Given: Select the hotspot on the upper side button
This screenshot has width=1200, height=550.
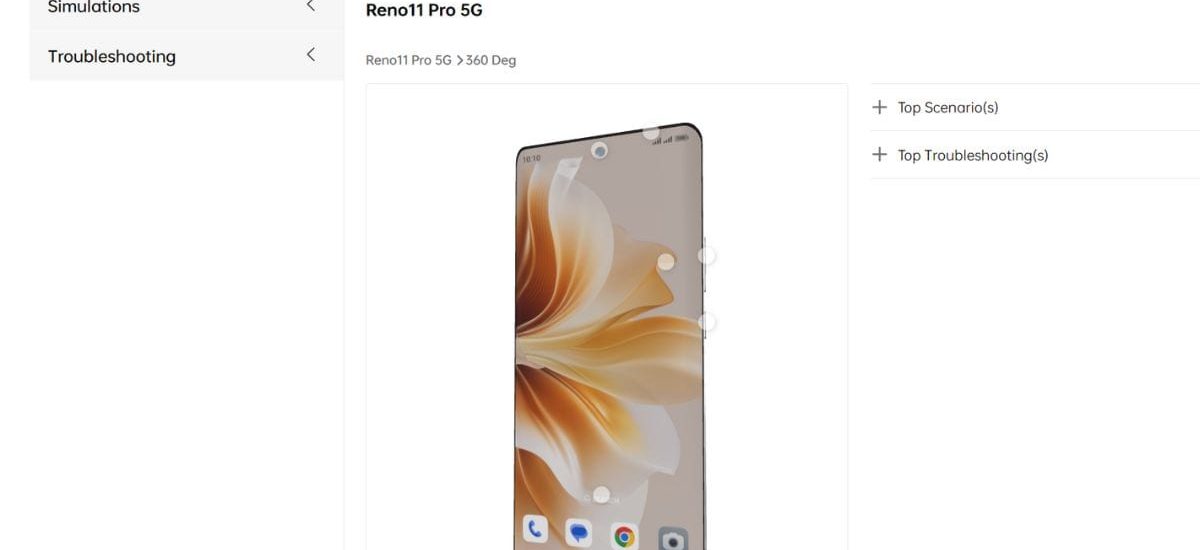Looking at the screenshot, I should [x=707, y=256].
